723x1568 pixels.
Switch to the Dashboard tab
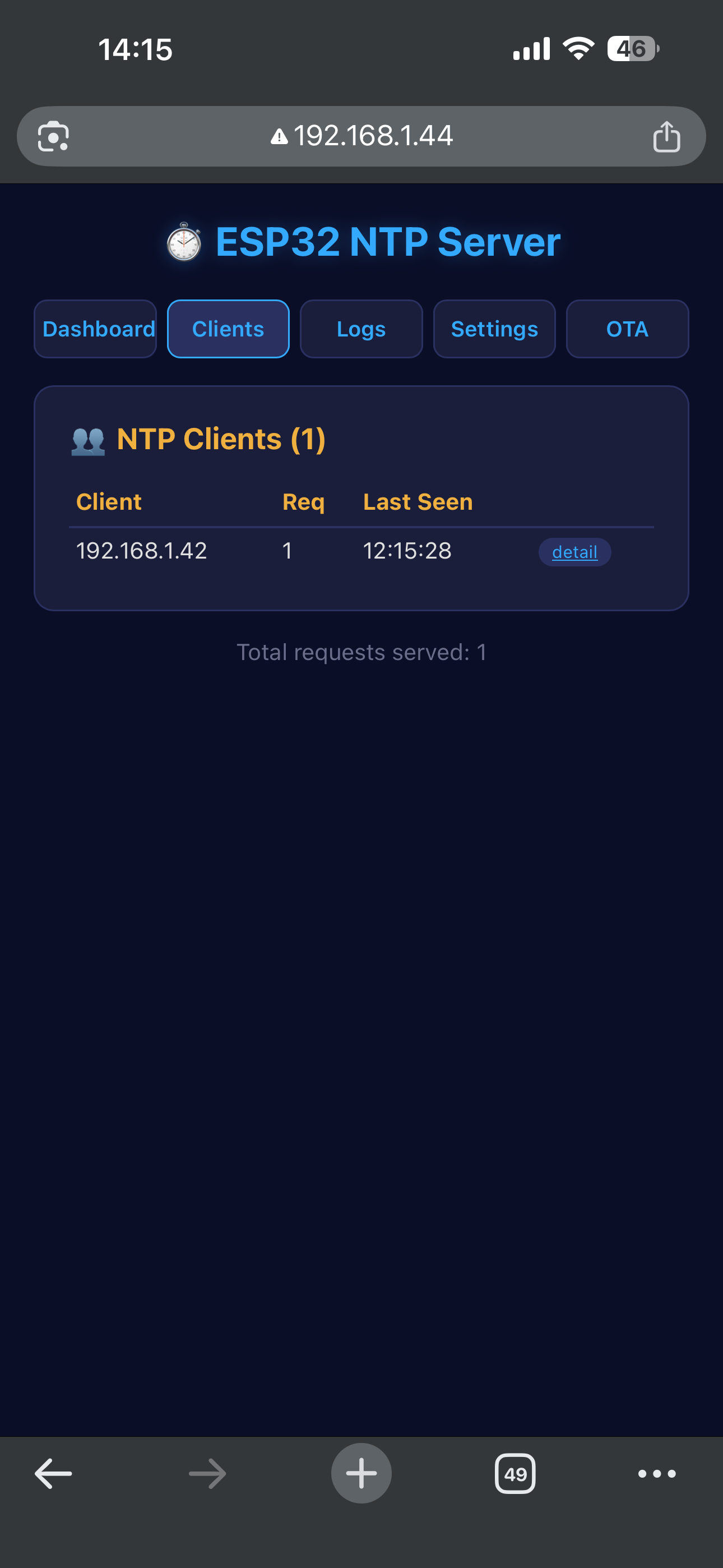[95, 329]
